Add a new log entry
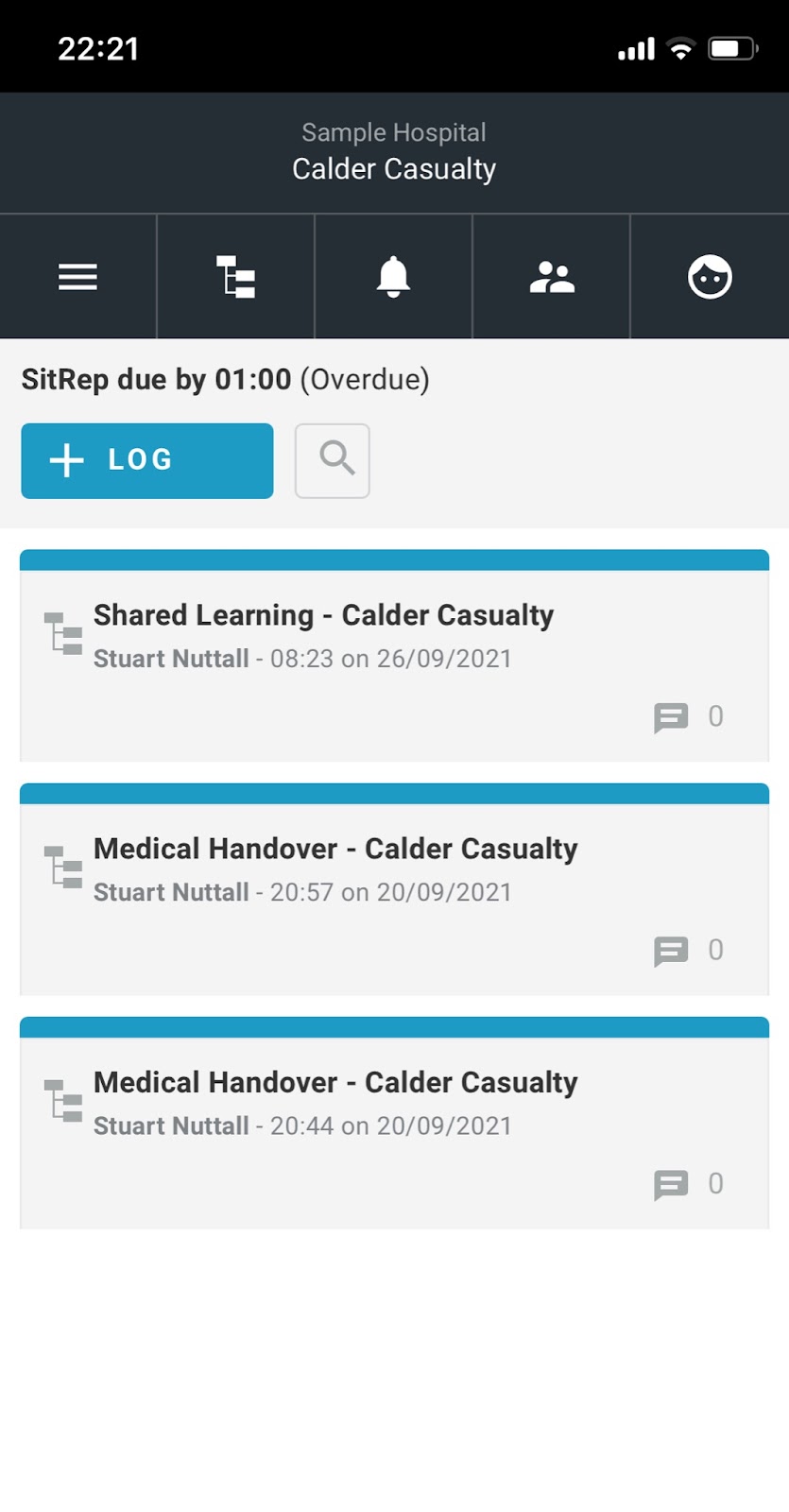This screenshot has height=1512, width=789. point(147,460)
